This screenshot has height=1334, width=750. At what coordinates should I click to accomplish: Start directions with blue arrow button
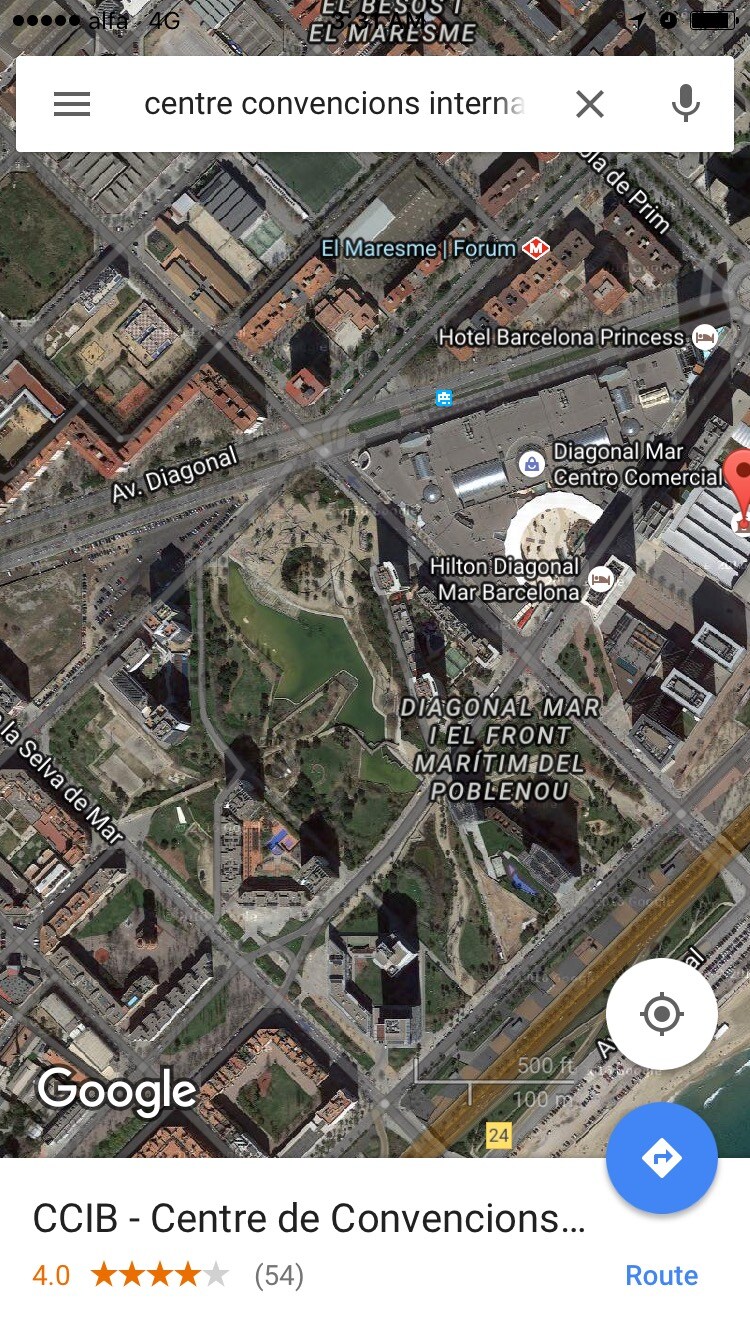pyautogui.click(x=661, y=1158)
